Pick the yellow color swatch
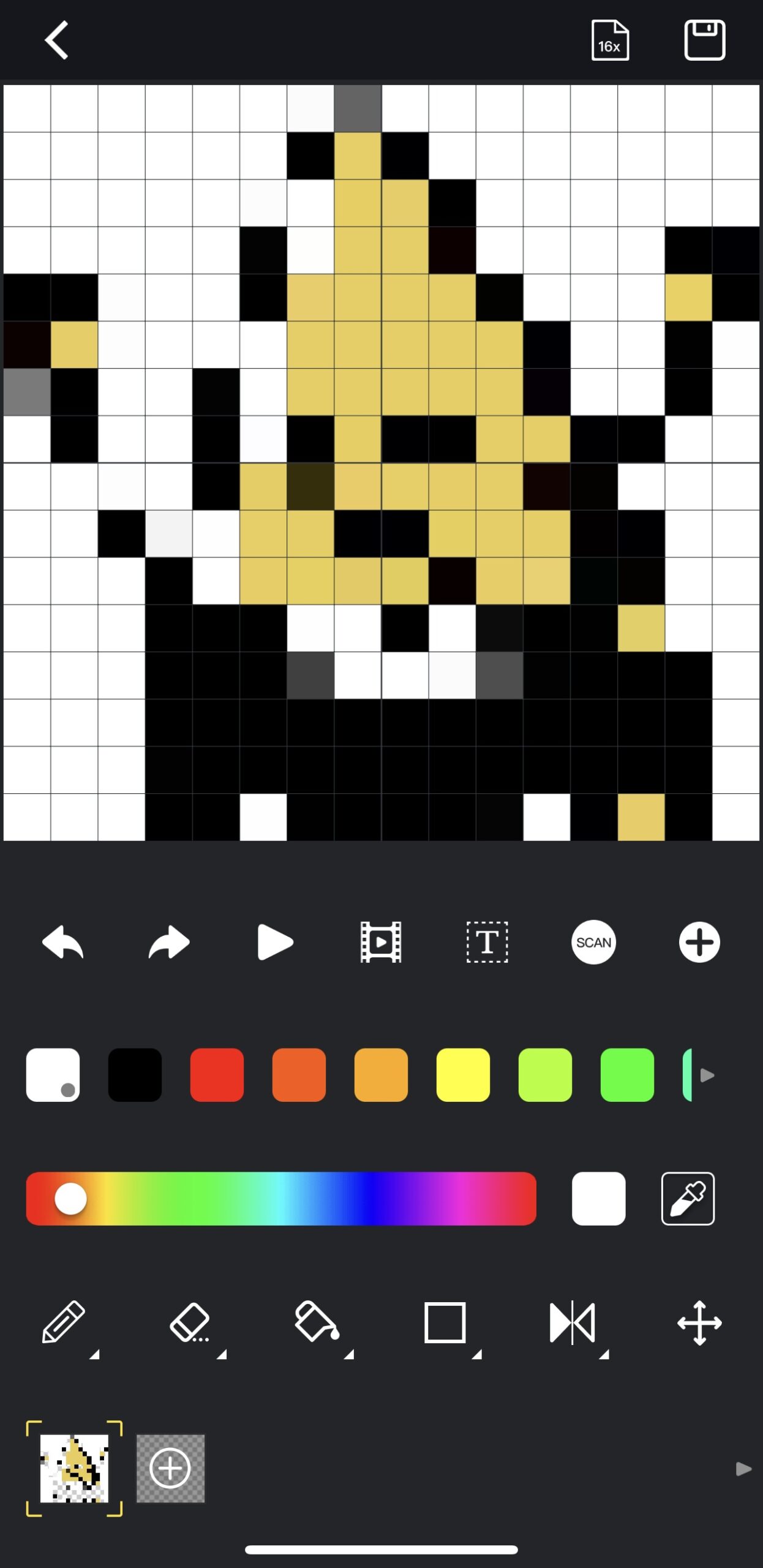The image size is (763, 1568). (463, 1075)
